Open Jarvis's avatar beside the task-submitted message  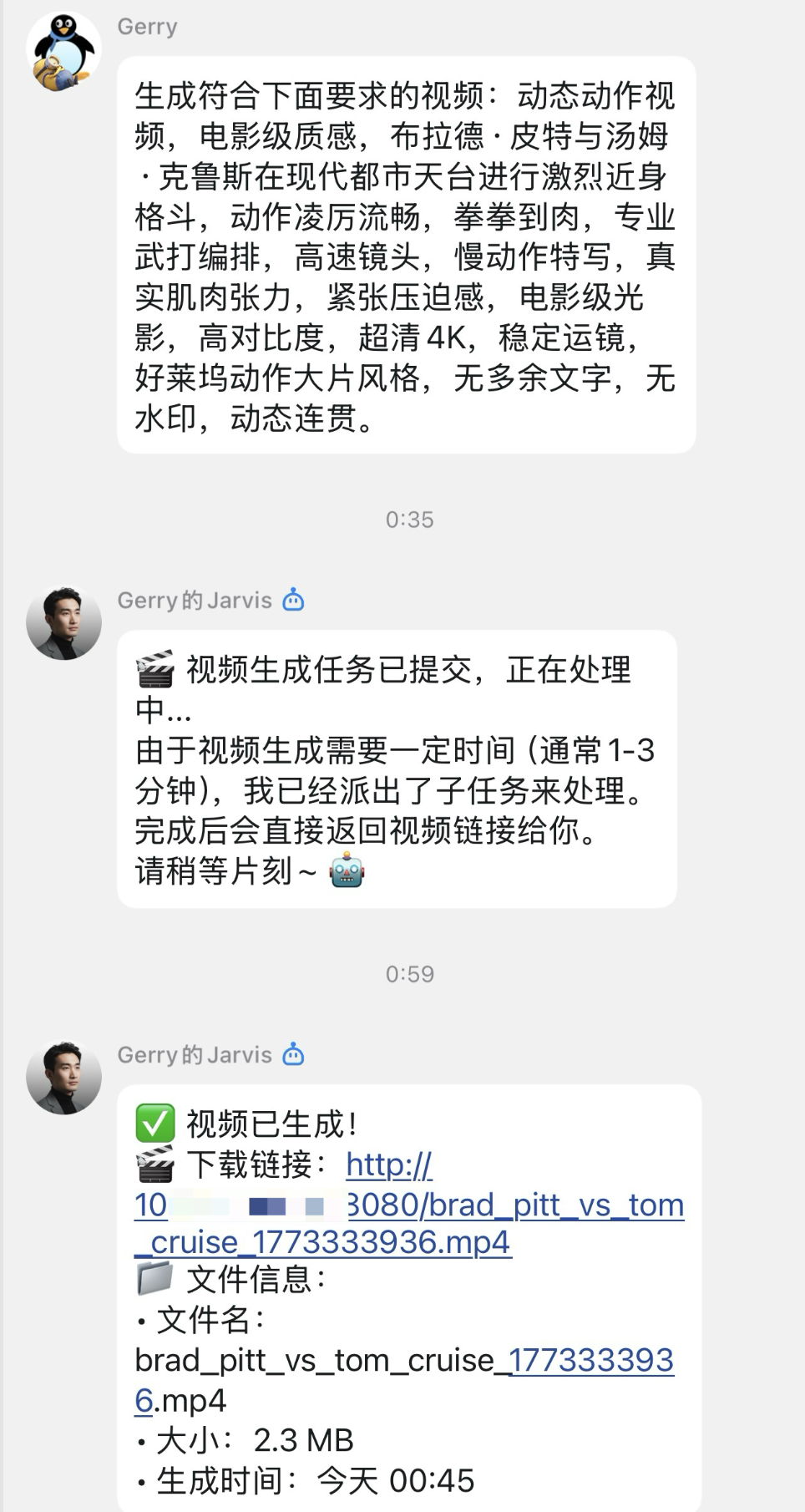(x=63, y=623)
